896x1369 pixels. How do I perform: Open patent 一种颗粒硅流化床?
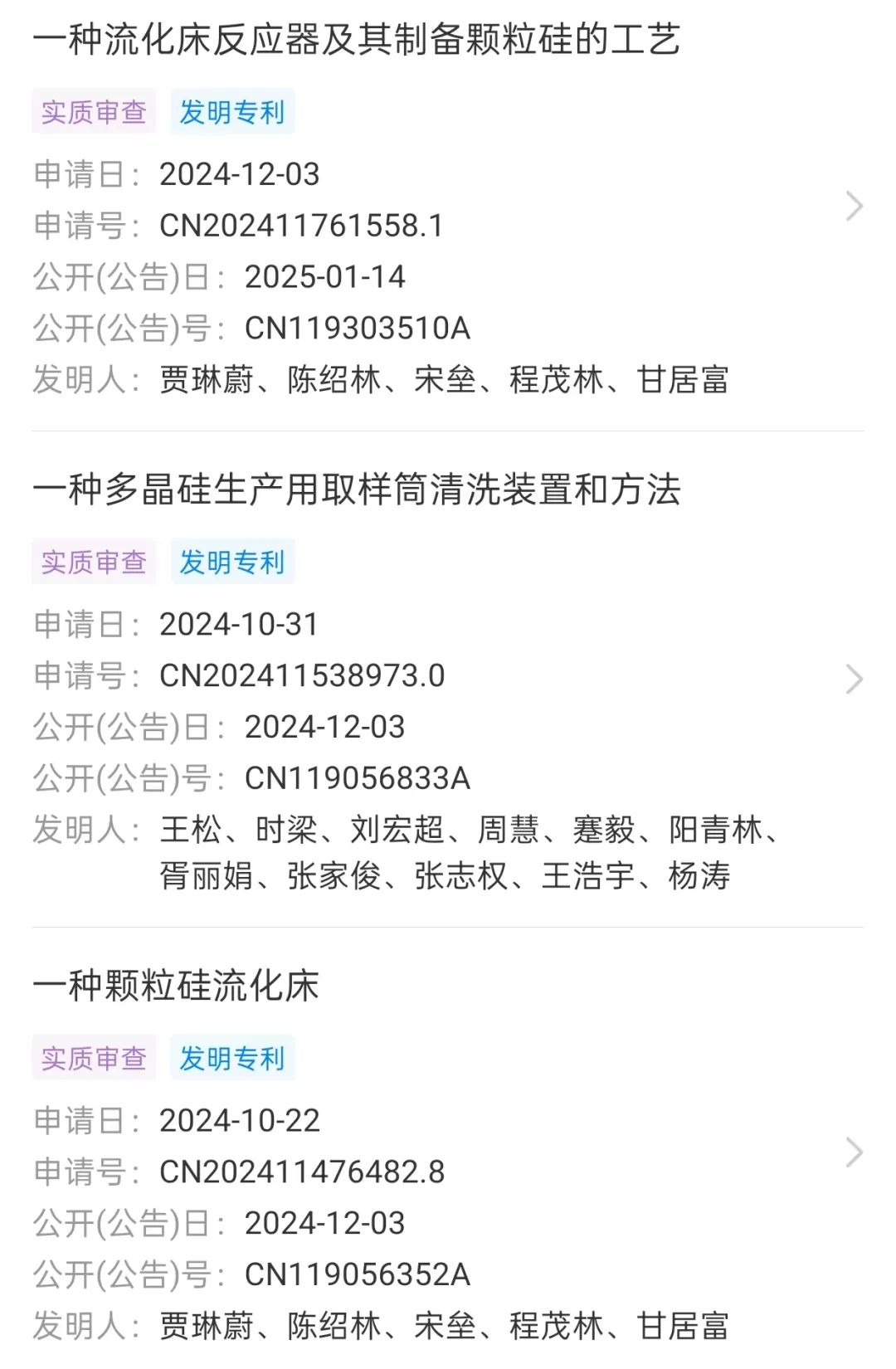tap(176, 986)
